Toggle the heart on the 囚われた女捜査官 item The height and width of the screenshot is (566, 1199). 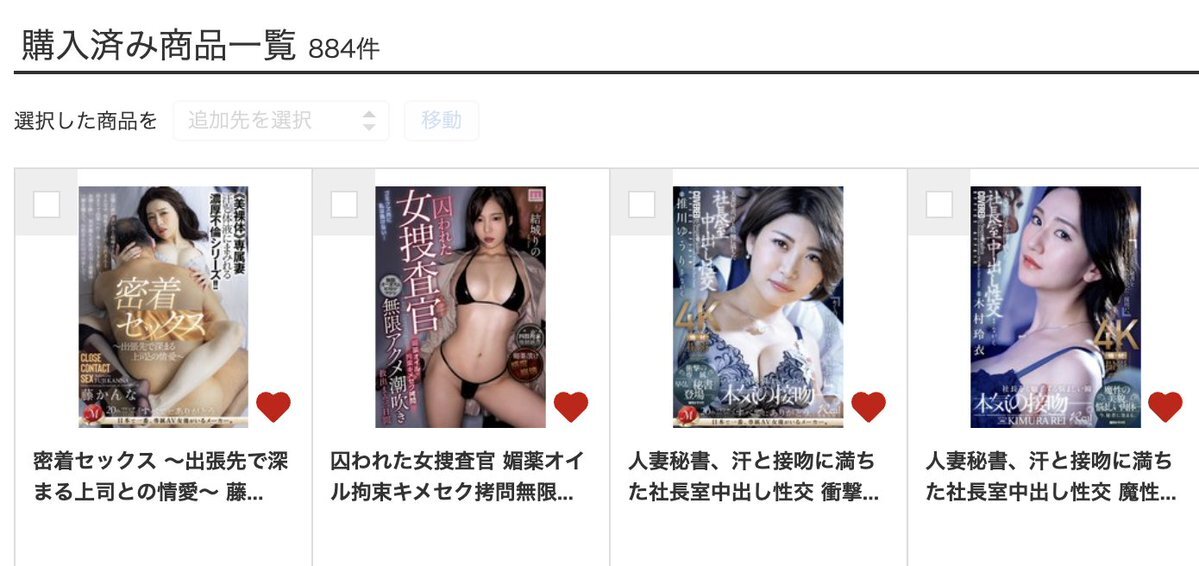point(571,406)
